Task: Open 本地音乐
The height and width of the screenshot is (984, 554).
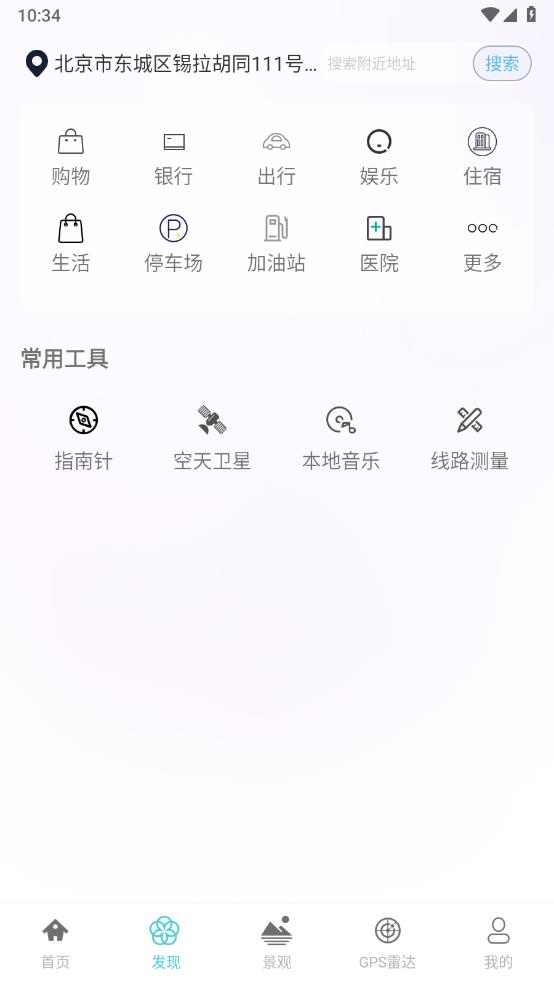Action: coord(341,439)
